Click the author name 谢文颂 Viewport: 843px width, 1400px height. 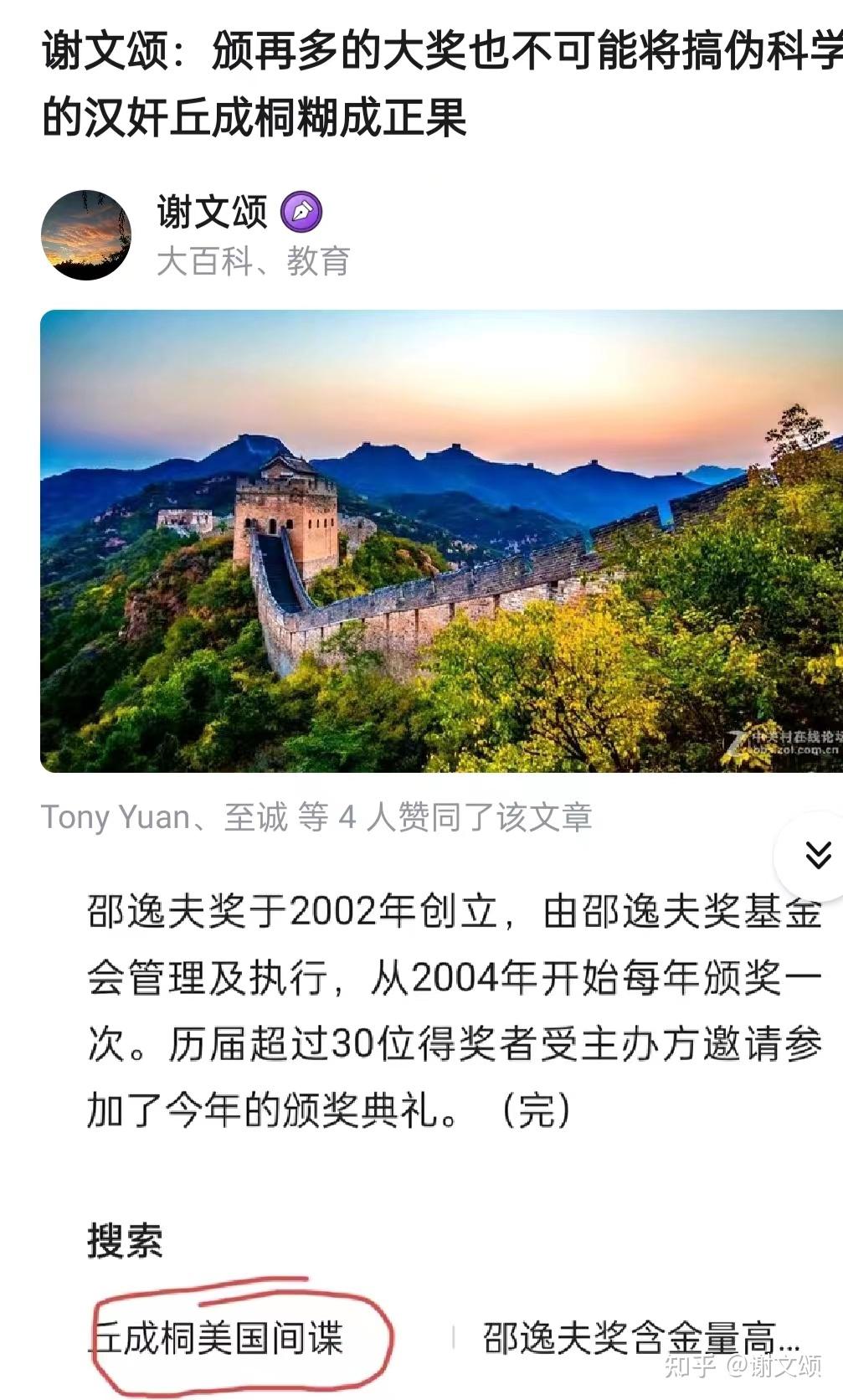211,214
